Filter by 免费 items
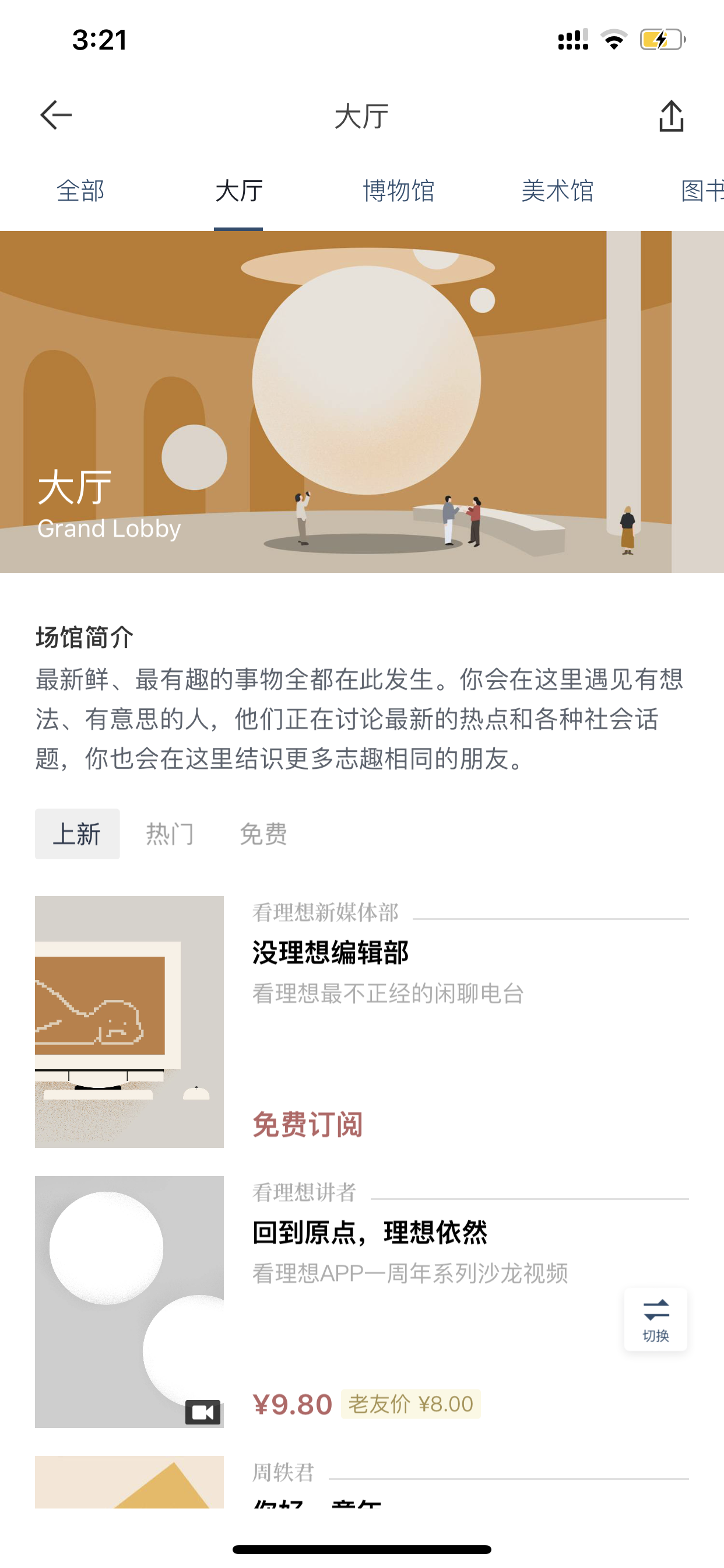Viewport: 724px width, 1568px height. point(263,834)
